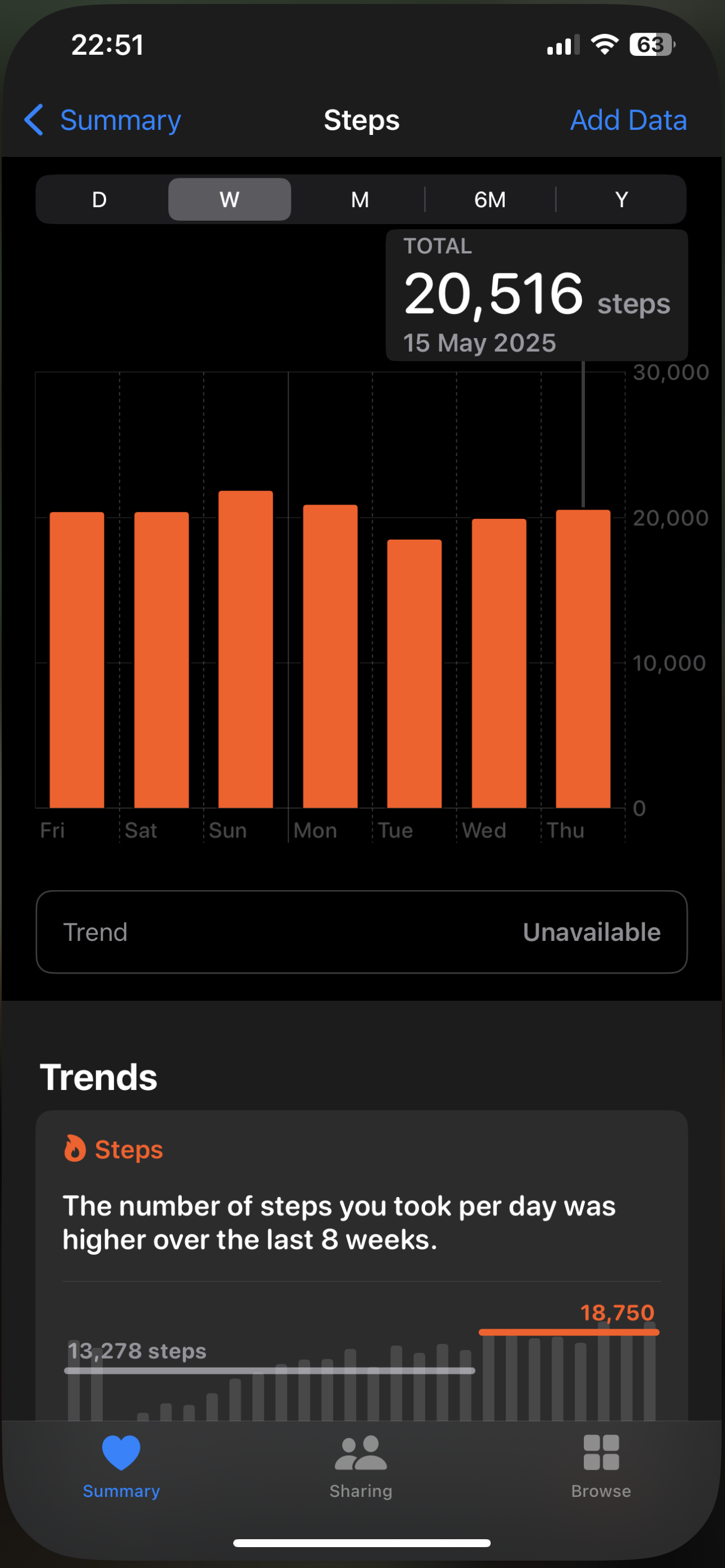Tap Add Data for steps

tap(628, 120)
